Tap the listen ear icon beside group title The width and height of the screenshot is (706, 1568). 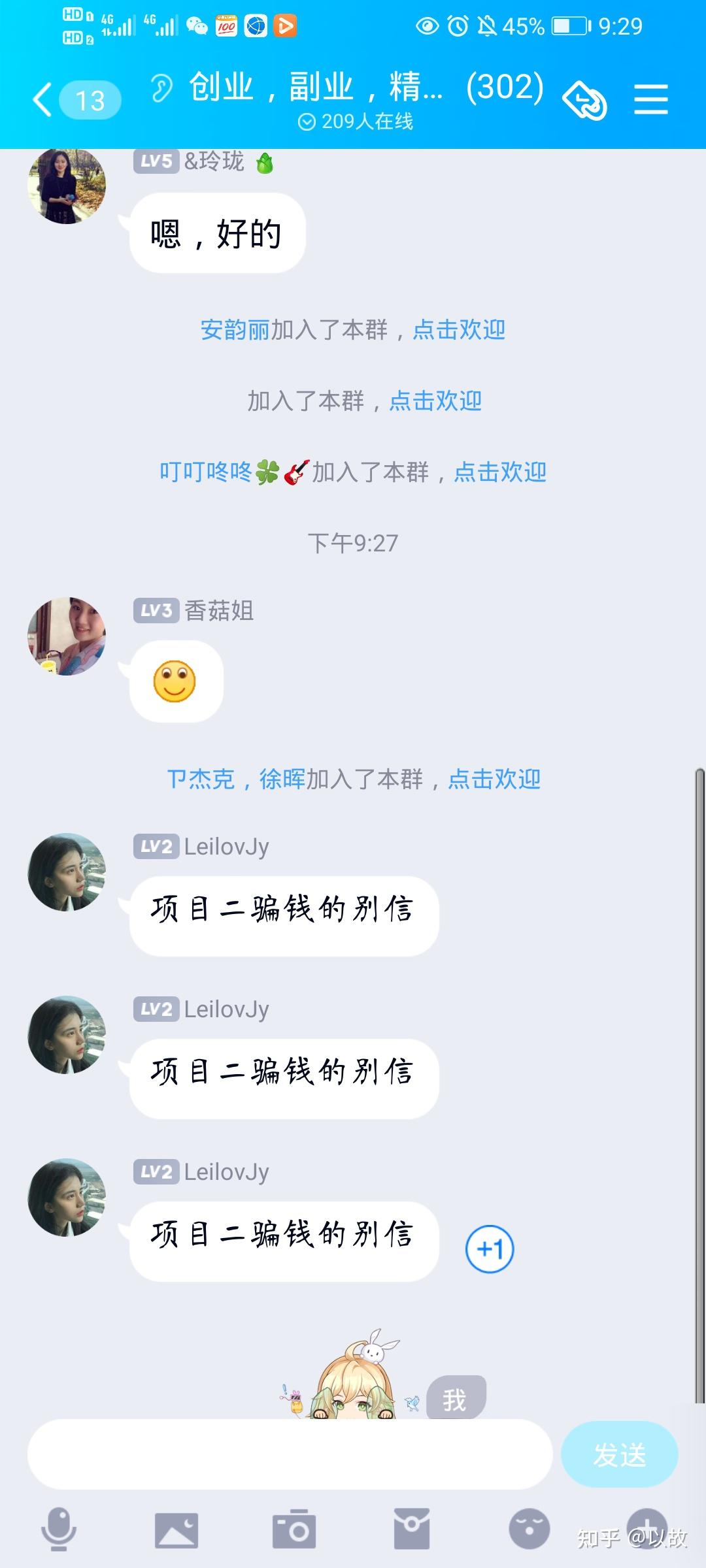[161, 88]
